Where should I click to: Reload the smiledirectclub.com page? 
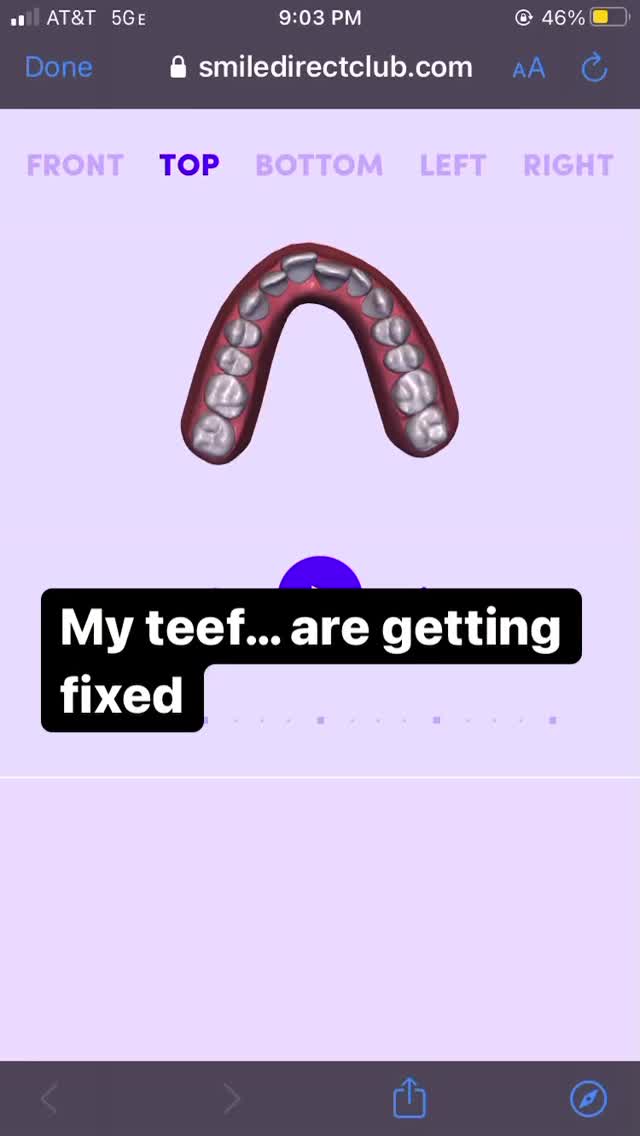594,68
